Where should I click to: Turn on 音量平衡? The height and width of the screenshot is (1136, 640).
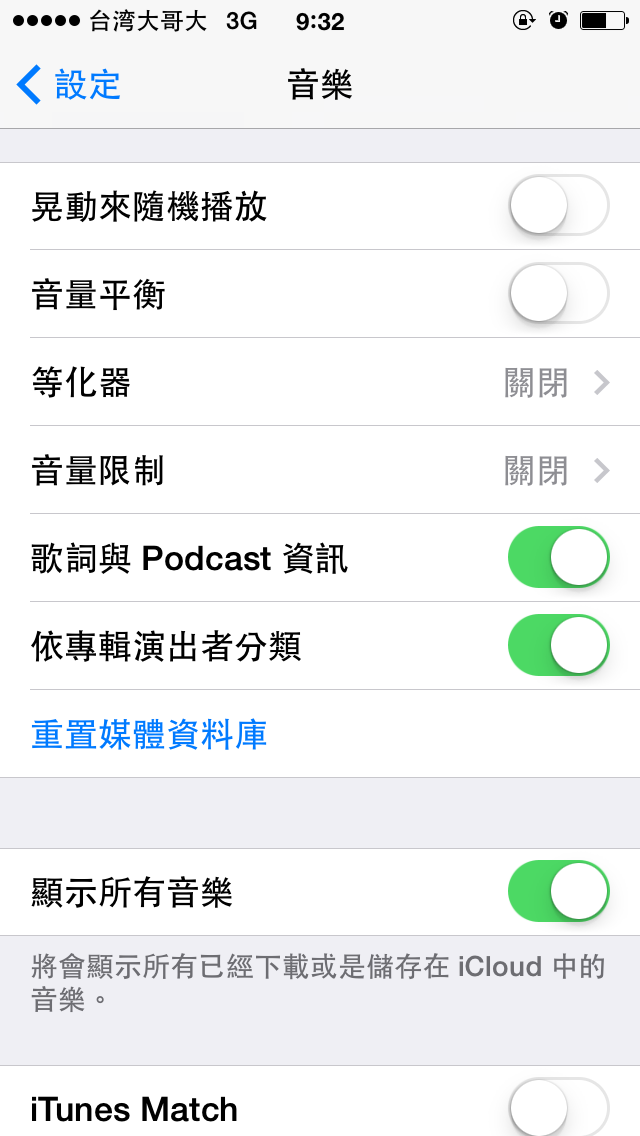[559, 293]
